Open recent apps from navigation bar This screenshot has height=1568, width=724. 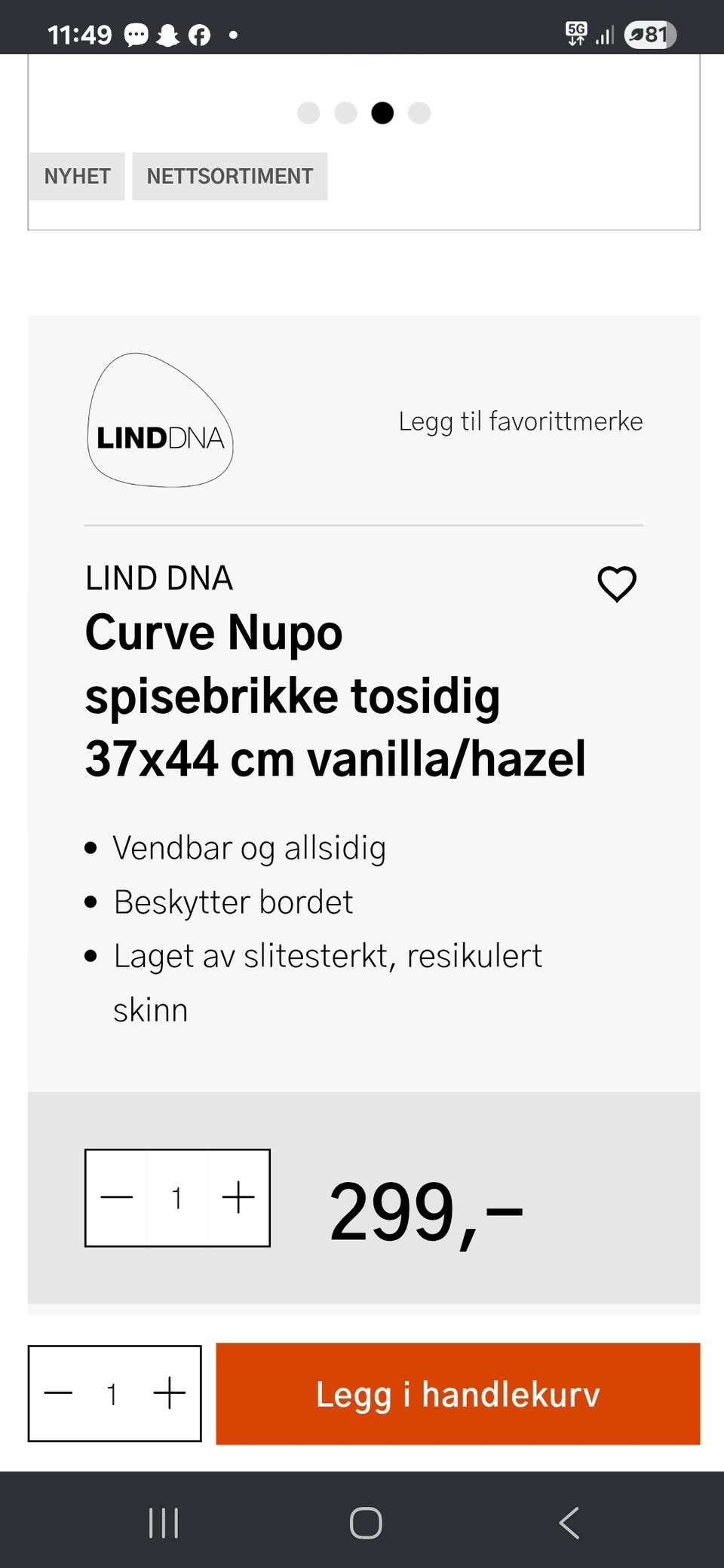pyautogui.click(x=164, y=1523)
